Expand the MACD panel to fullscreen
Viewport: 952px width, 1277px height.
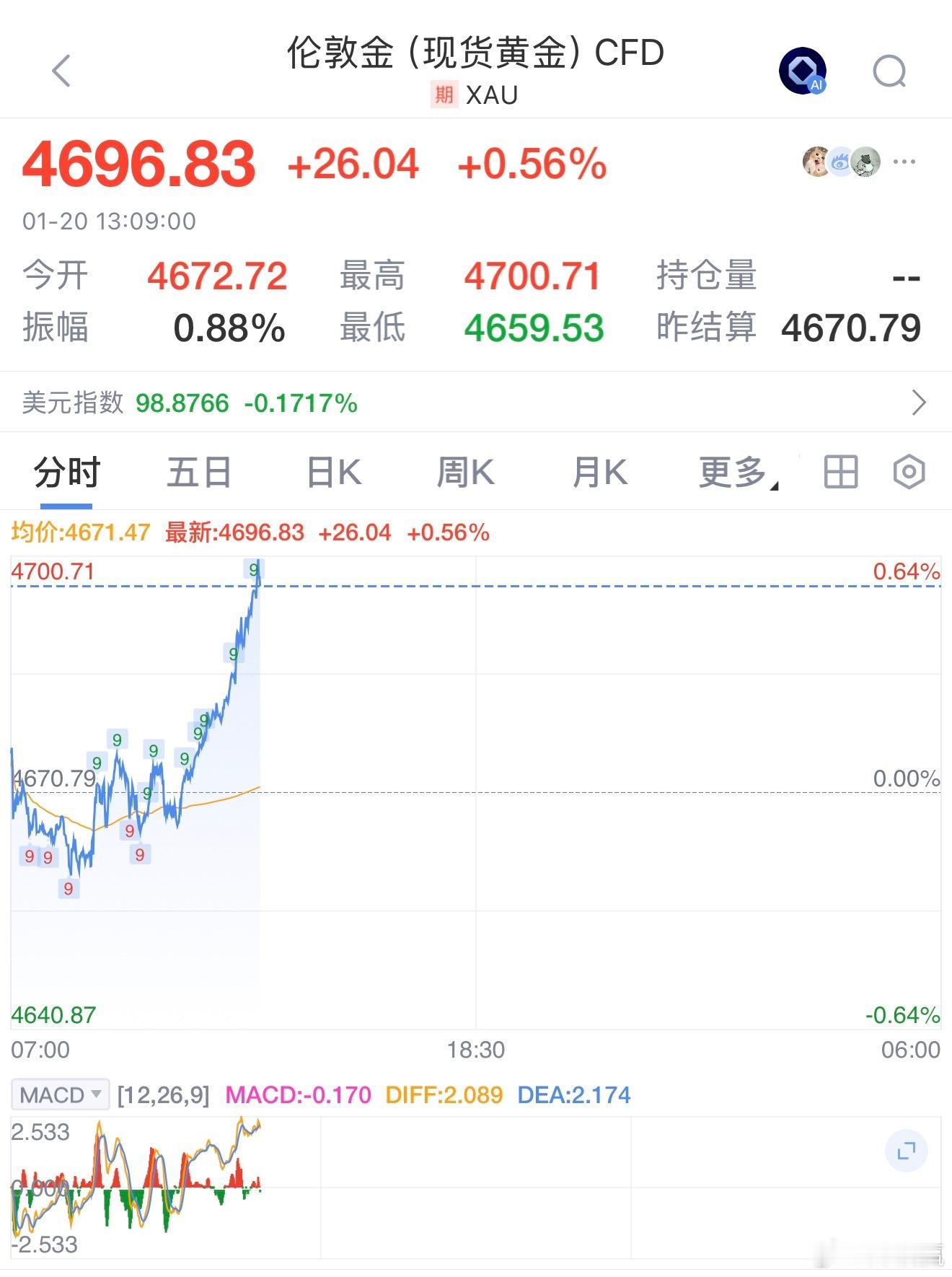(905, 1150)
